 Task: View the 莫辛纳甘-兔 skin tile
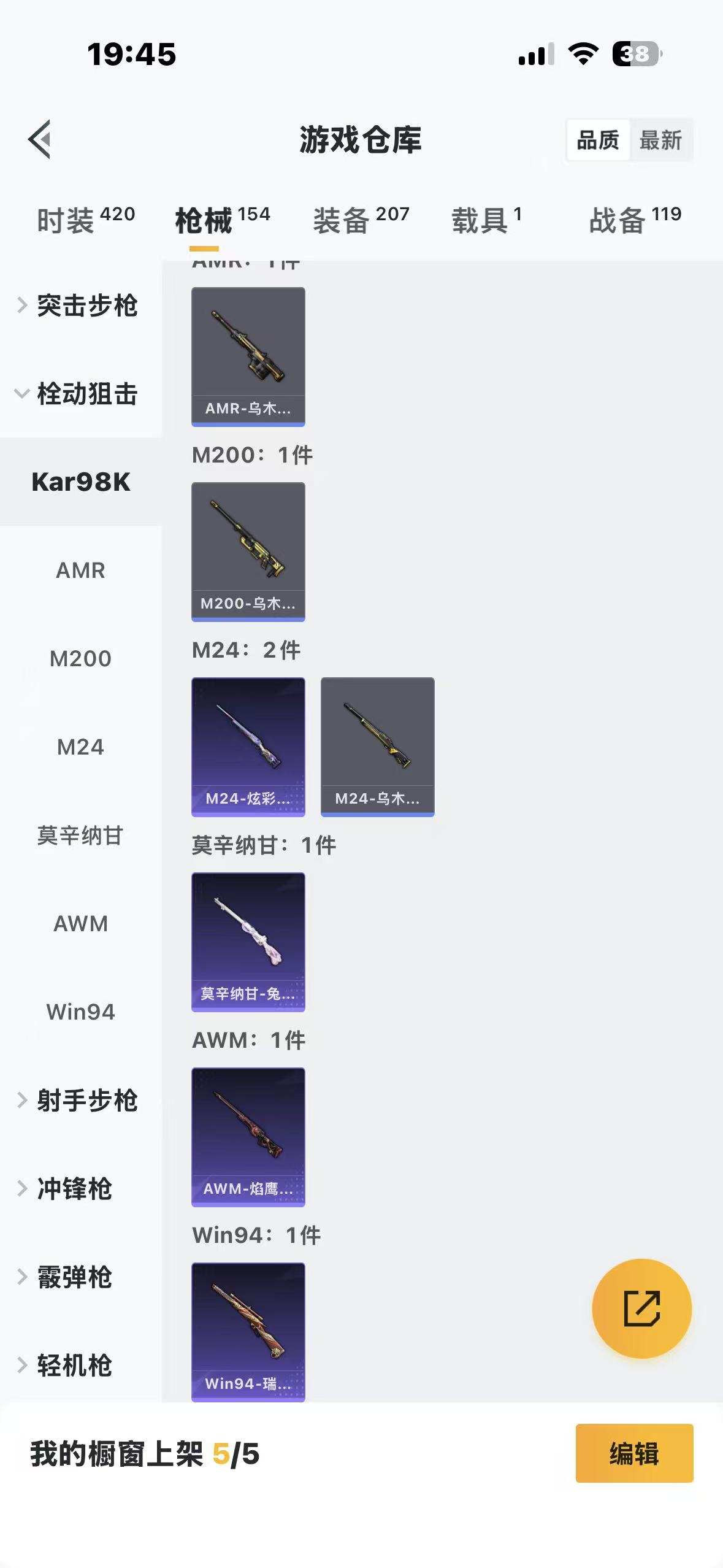pyautogui.click(x=248, y=942)
